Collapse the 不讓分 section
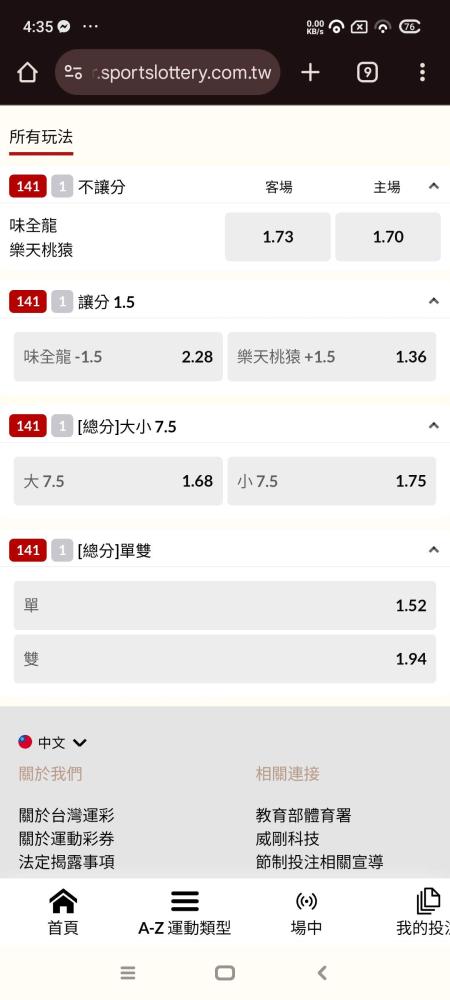Viewport: 450px width, 1000px height. (x=433, y=186)
